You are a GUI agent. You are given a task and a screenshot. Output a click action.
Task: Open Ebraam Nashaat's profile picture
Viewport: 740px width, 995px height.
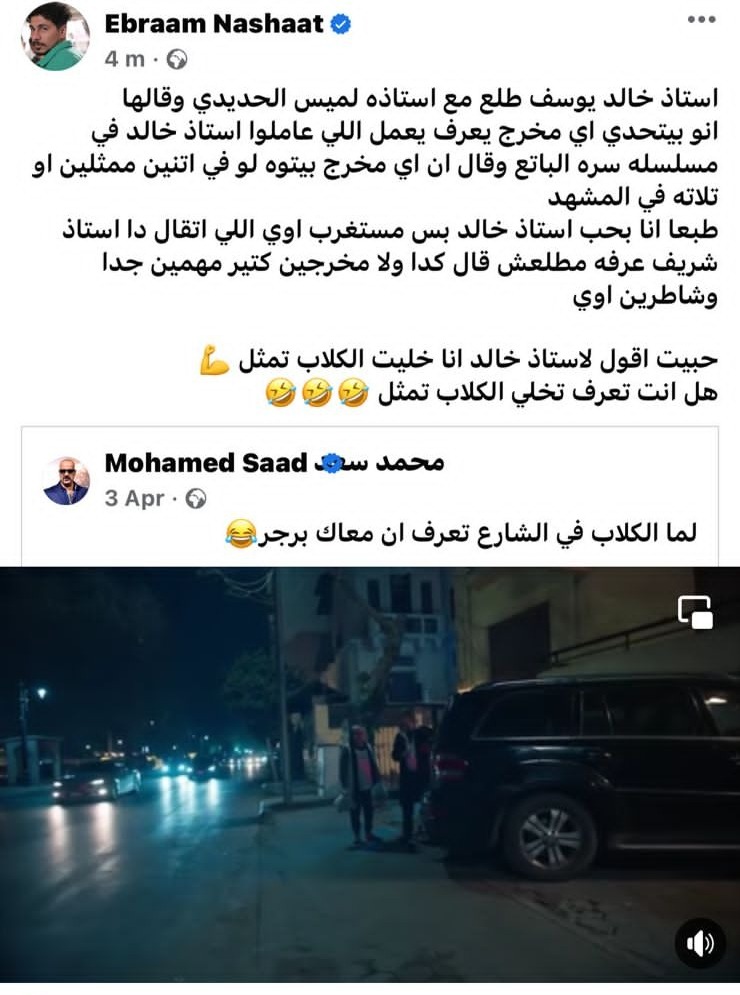[55, 36]
